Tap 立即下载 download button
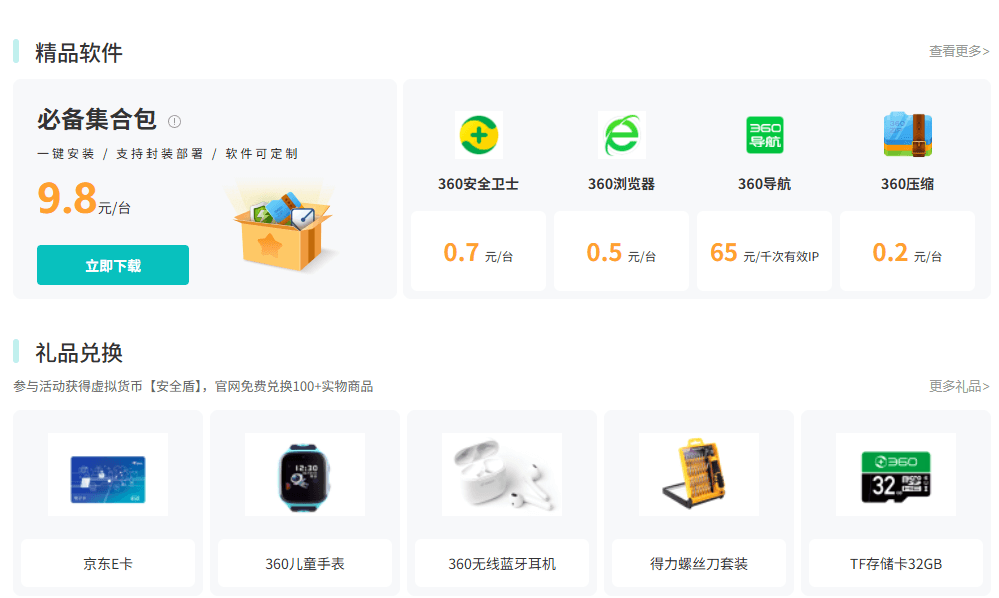The height and width of the screenshot is (598, 999). (112, 265)
